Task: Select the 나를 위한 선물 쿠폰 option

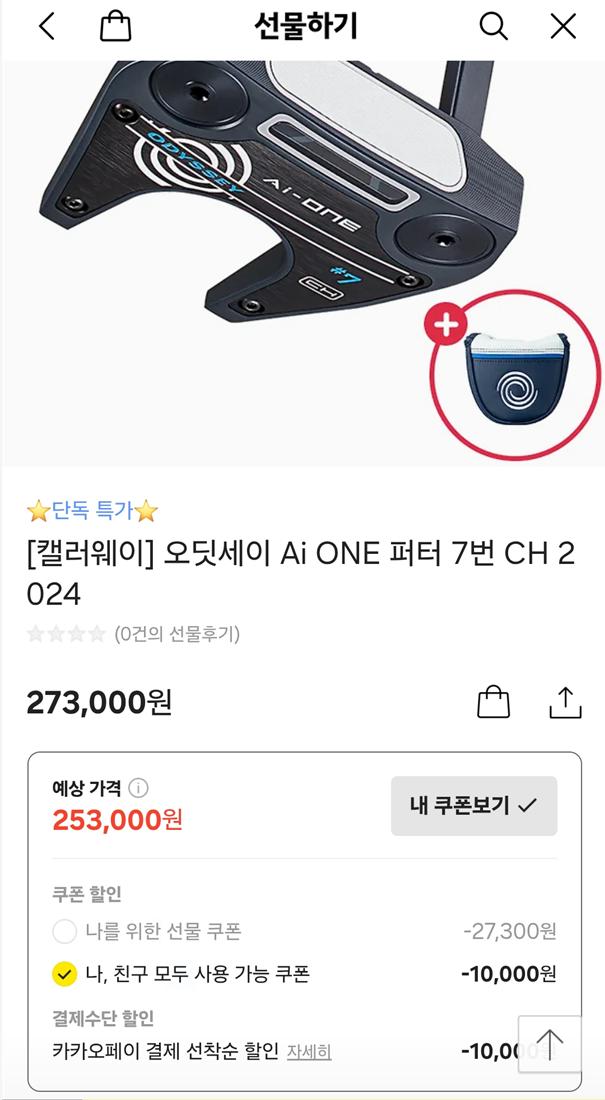Action: [x=65, y=932]
